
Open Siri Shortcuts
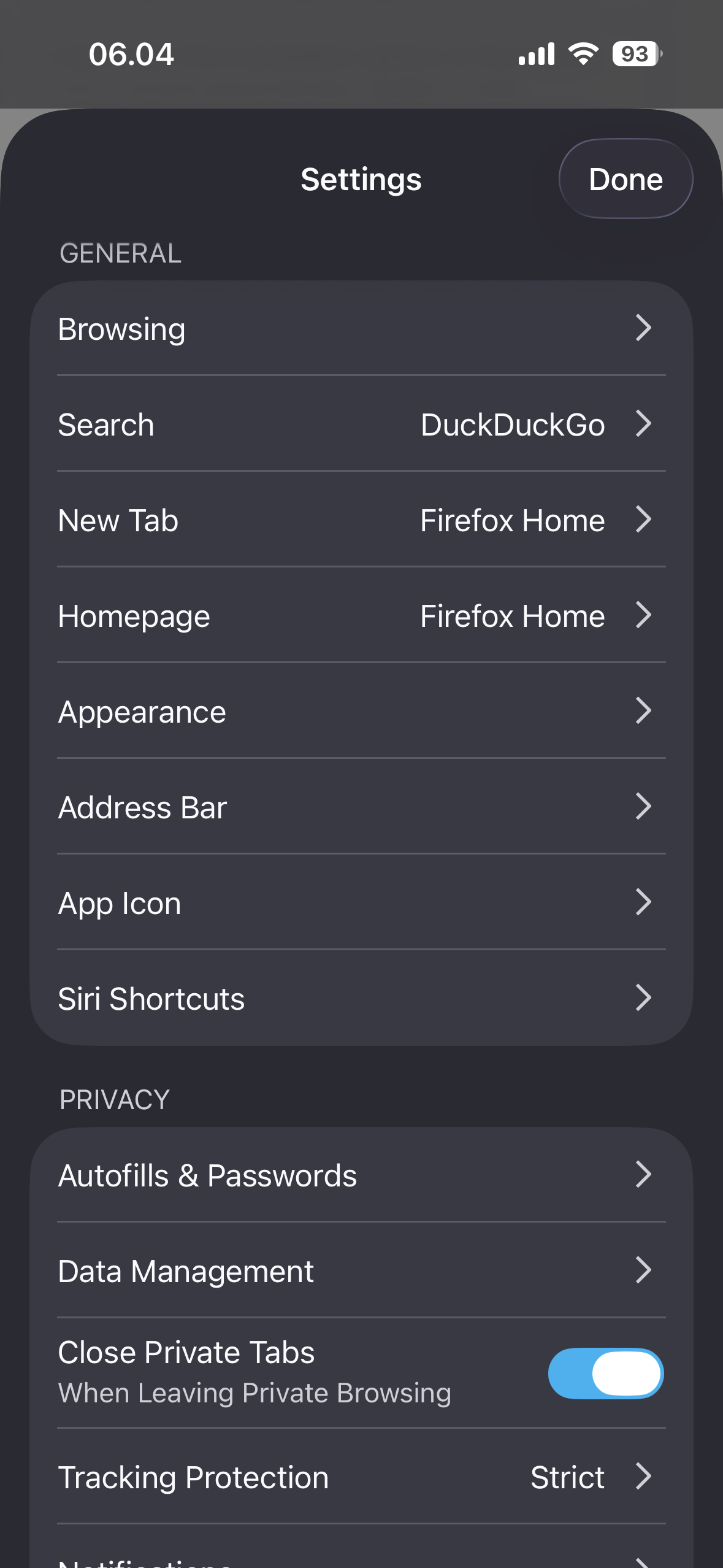point(361,999)
